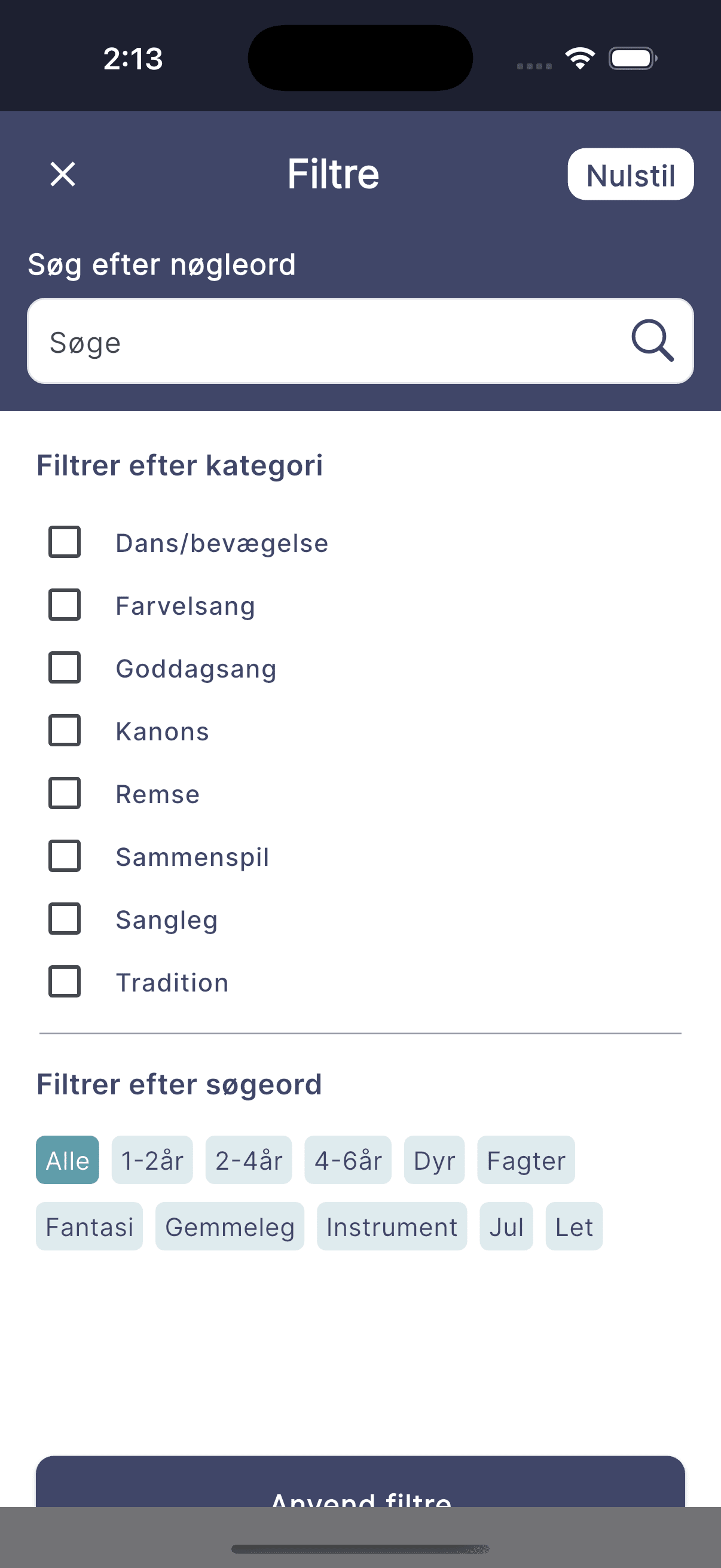Choose the Instrument keyword filter
Screen dimensions: 721x1568
(x=391, y=1227)
